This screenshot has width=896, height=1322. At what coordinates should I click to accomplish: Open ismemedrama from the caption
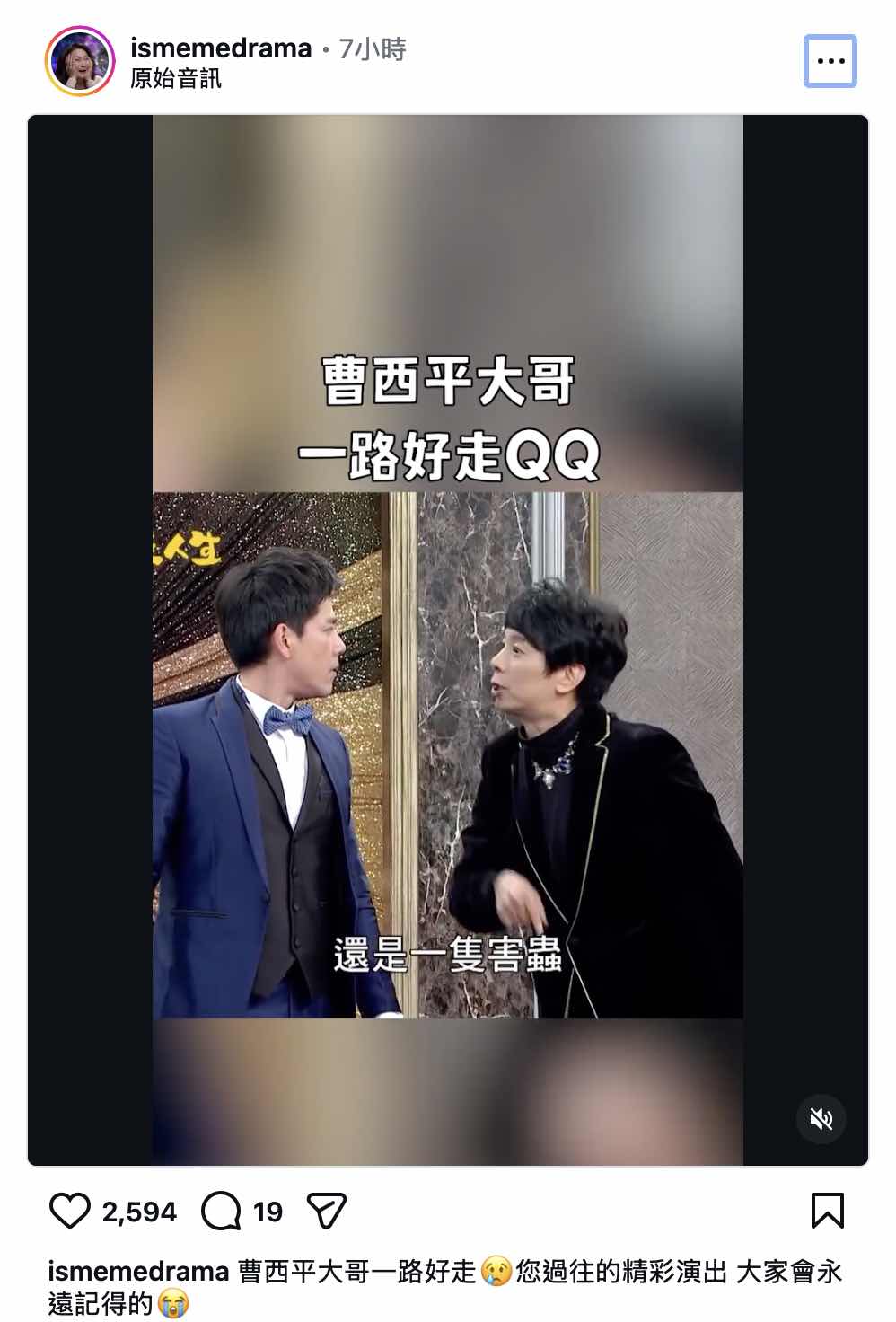pos(138,1272)
